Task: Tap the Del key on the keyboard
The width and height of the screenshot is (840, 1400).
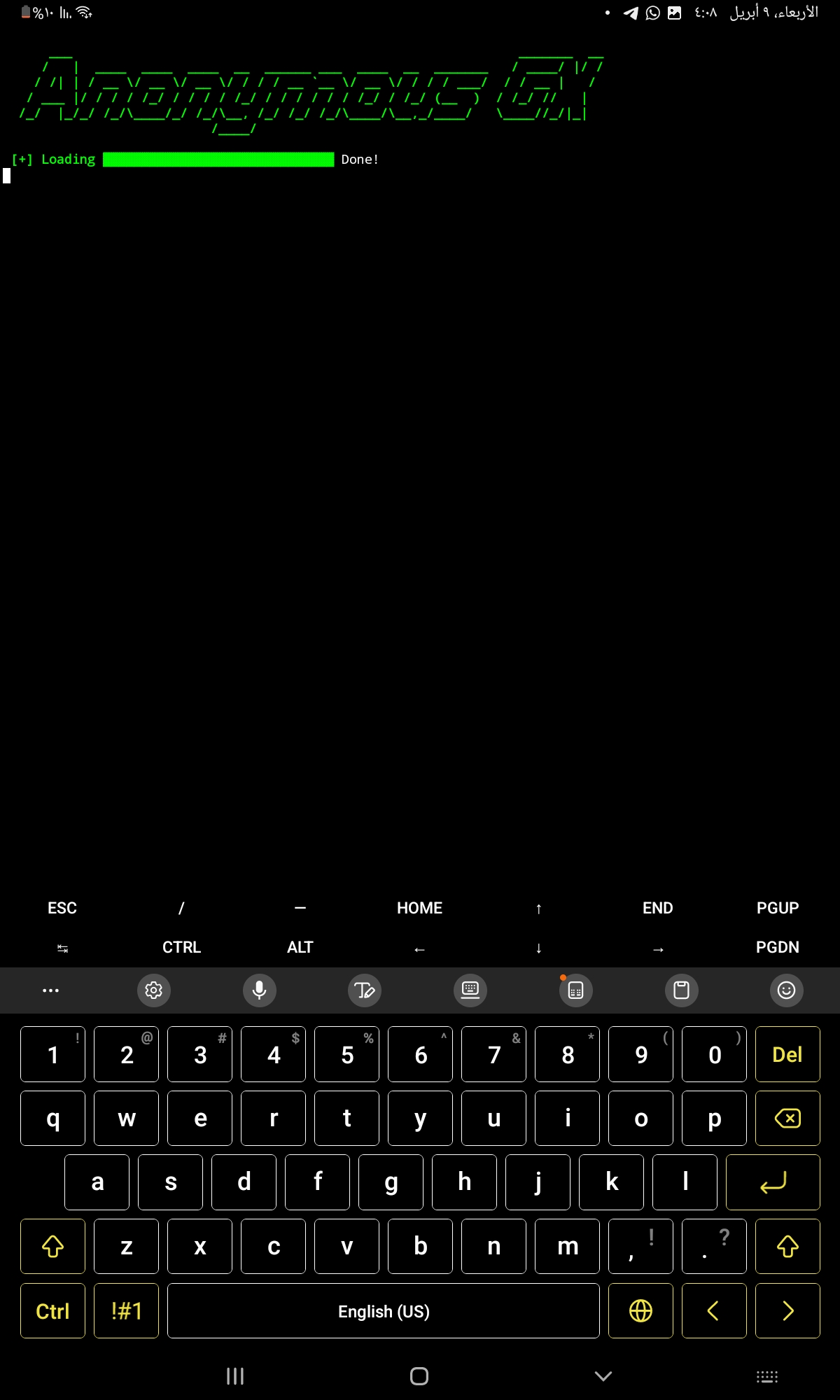Action: [x=787, y=1054]
